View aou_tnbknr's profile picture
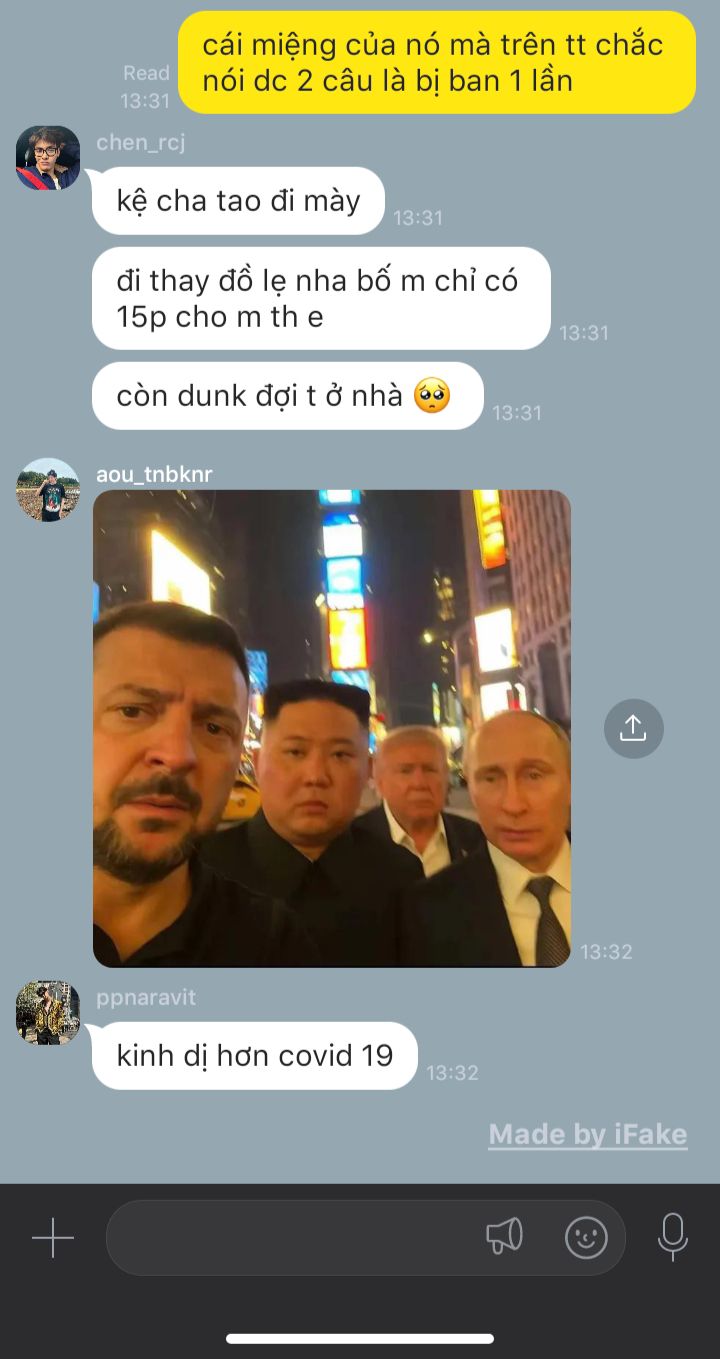 coord(48,490)
